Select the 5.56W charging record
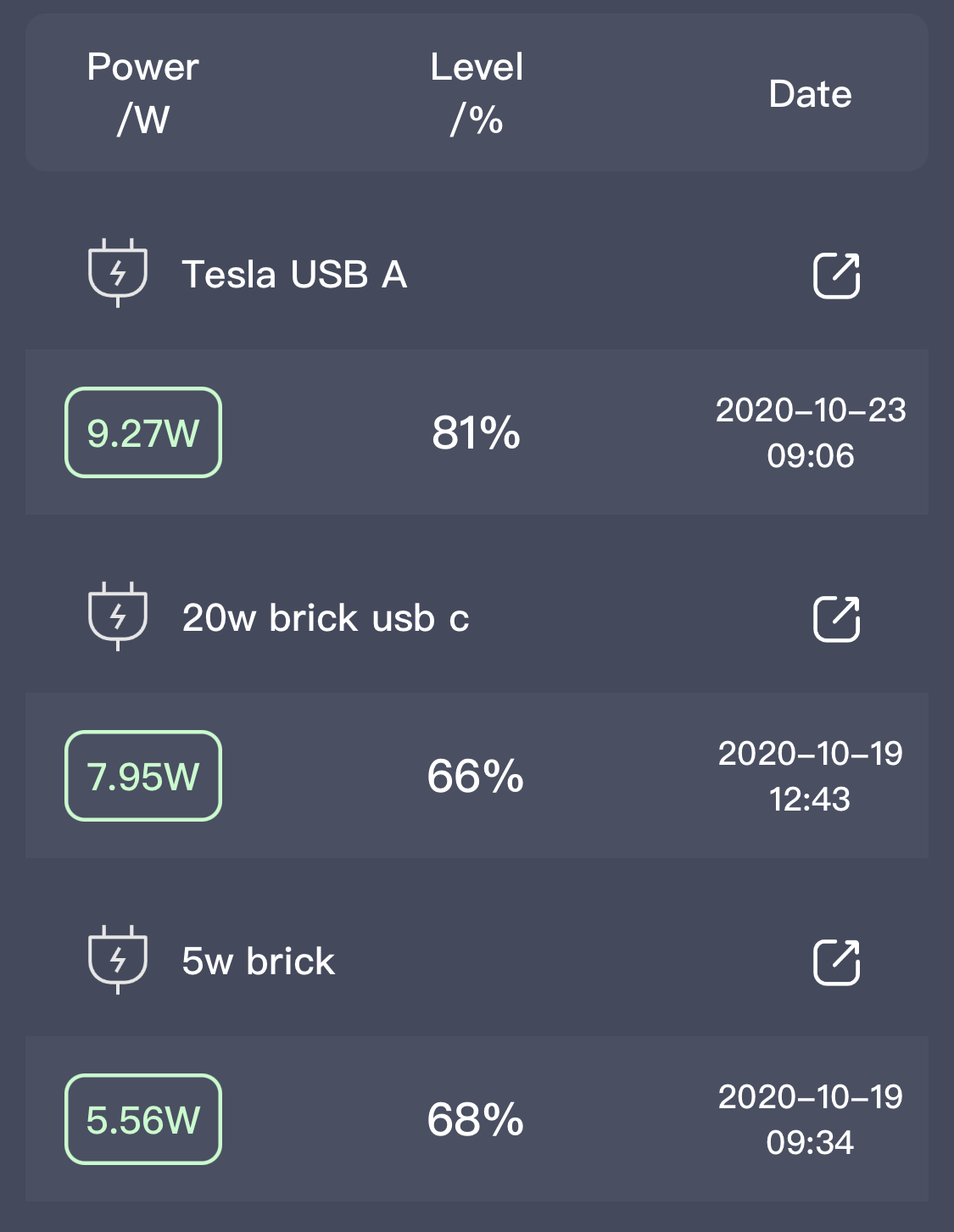 (143, 1119)
